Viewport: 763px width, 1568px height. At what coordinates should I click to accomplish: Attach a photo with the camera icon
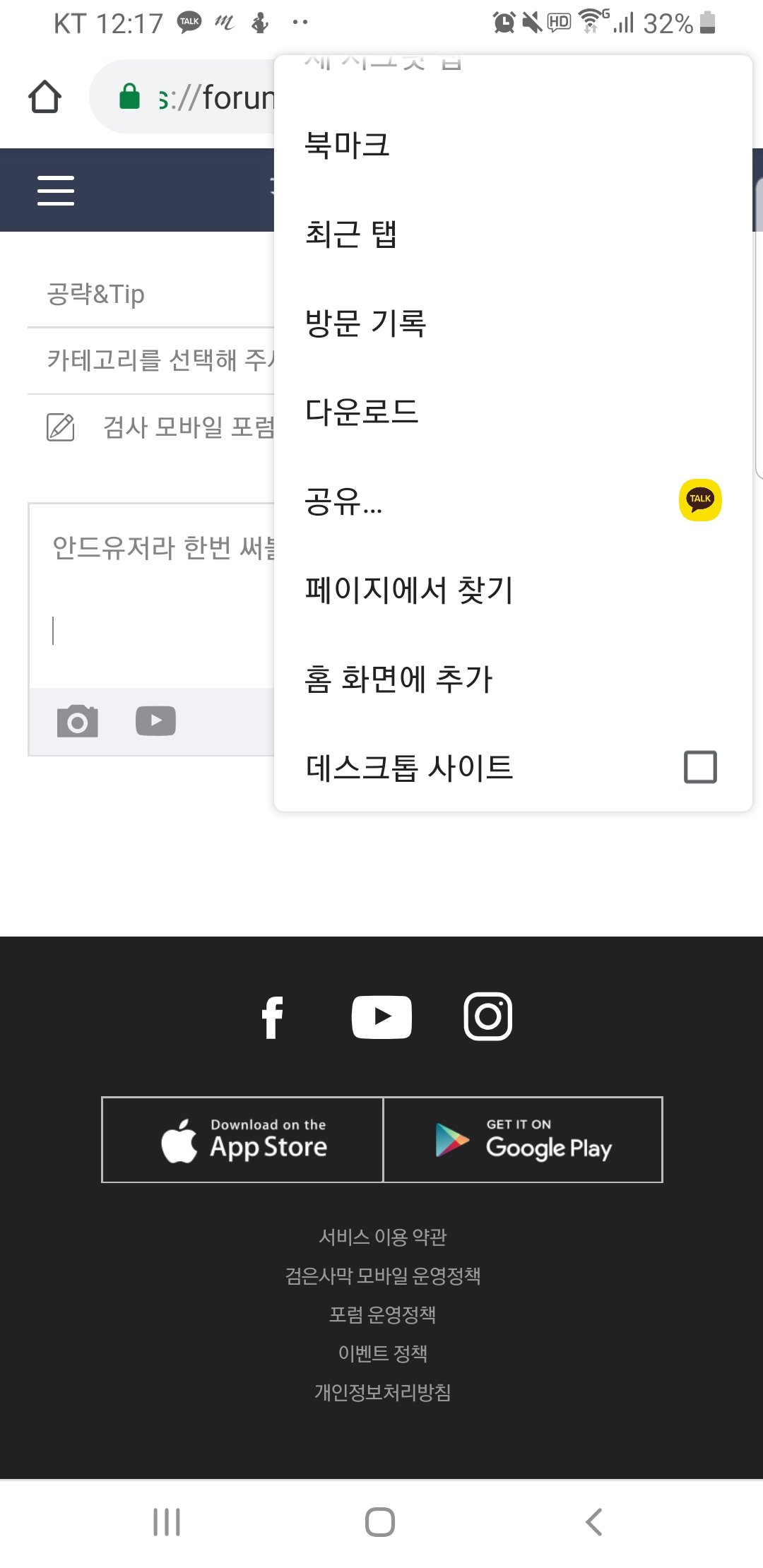pyautogui.click(x=78, y=720)
